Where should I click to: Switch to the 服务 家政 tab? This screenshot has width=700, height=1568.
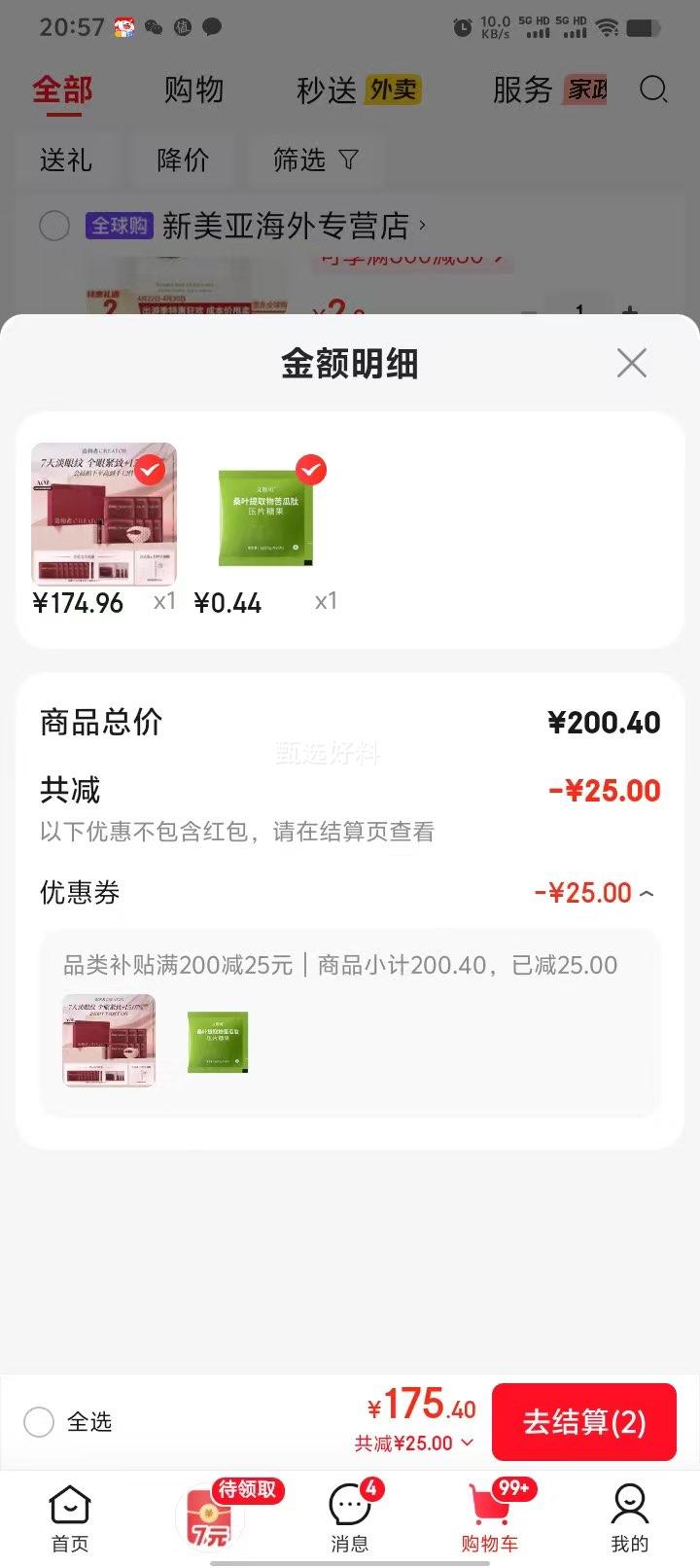tap(550, 89)
